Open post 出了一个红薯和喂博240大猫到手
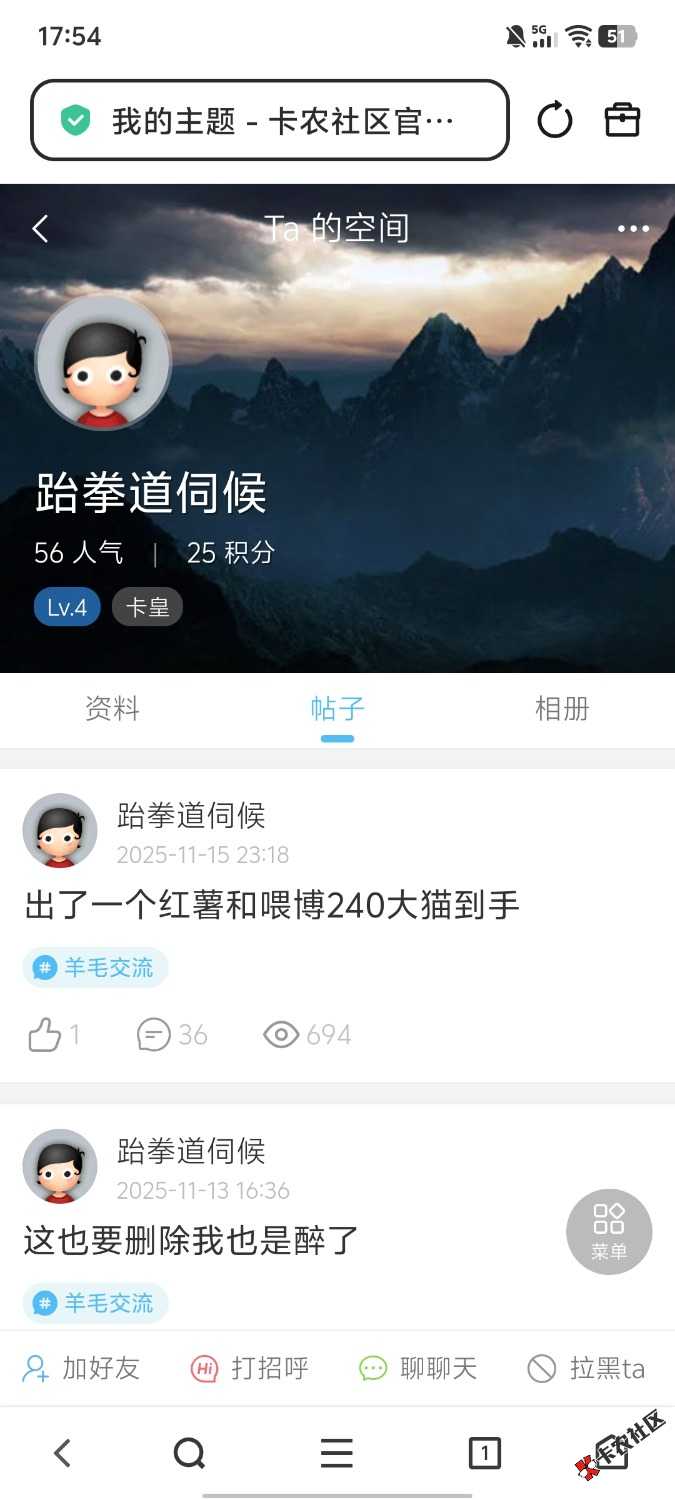 pyautogui.click(x=272, y=906)
